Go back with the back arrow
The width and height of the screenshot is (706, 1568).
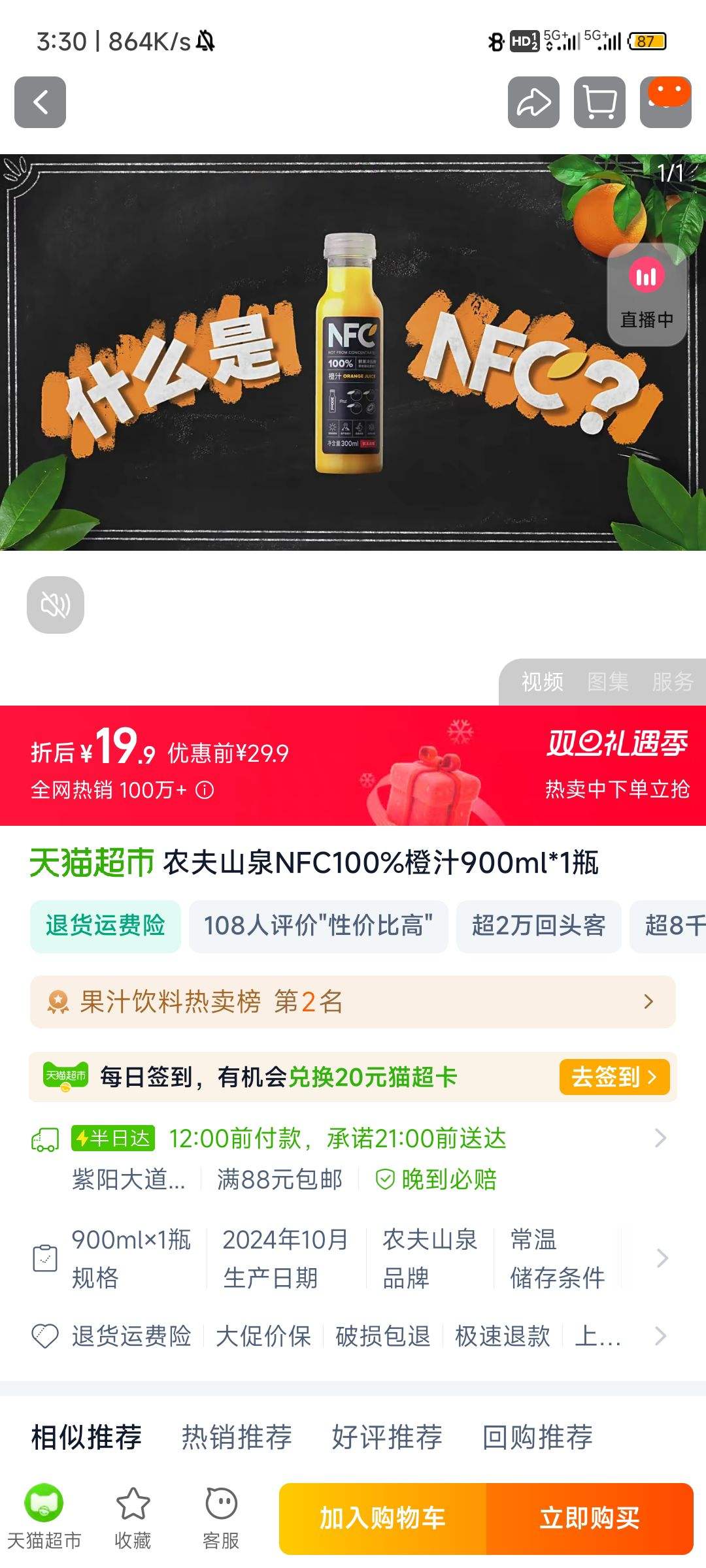tap(41, 103)
